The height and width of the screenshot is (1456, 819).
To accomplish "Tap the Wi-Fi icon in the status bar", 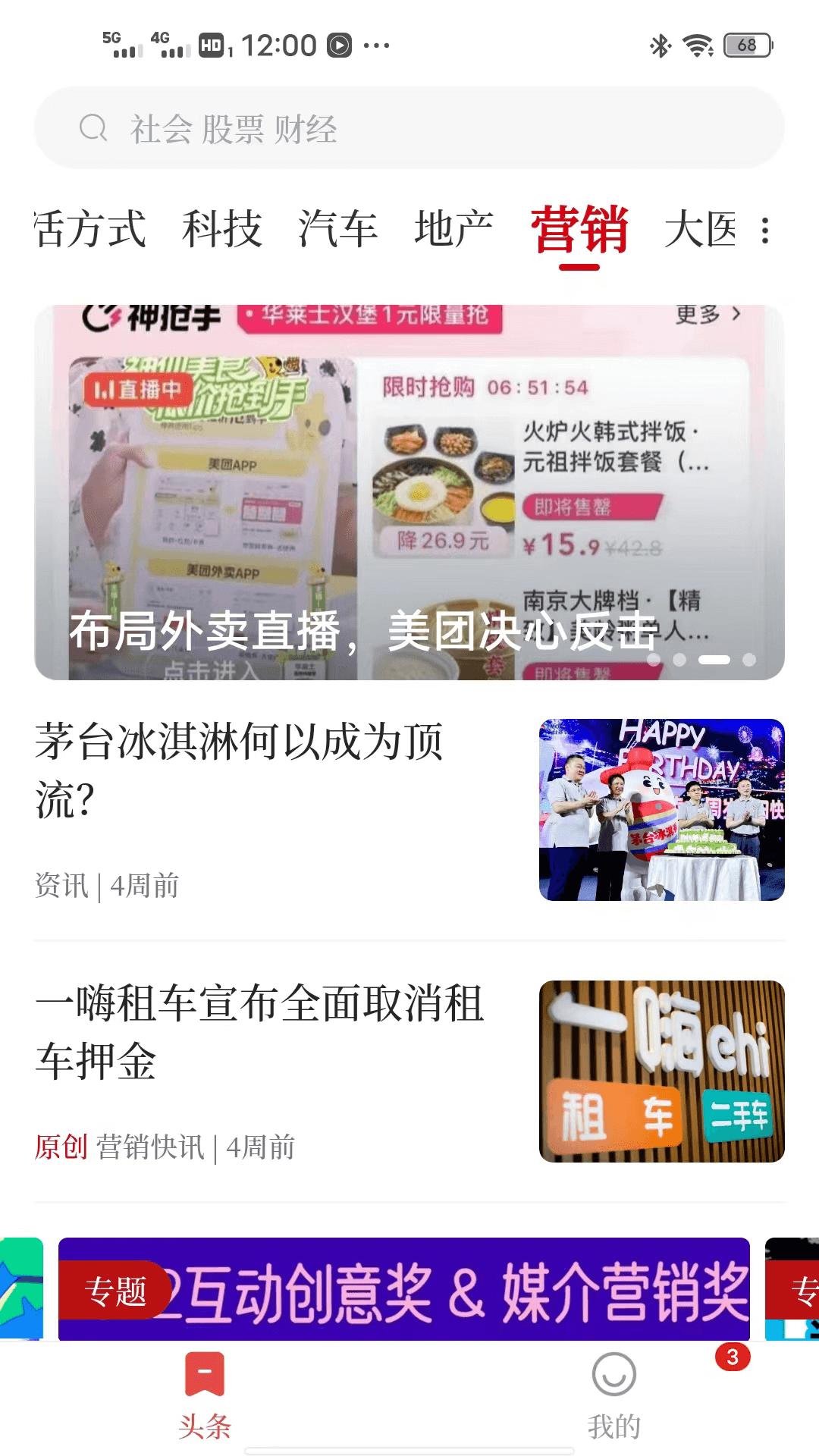I will (x=698, y=46).
